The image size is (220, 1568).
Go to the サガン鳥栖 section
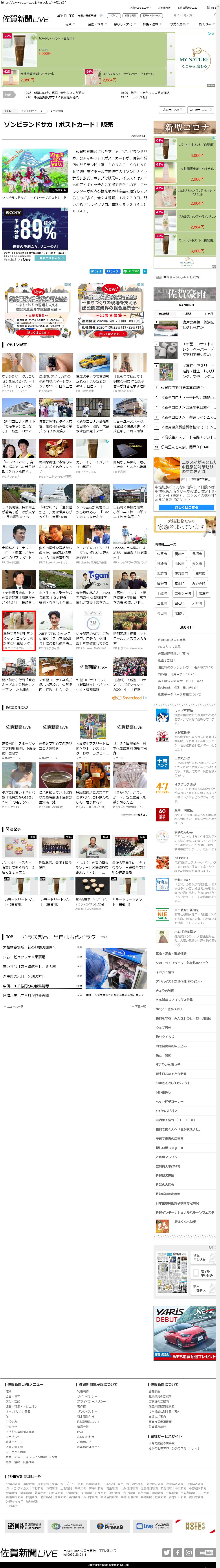tap(178, 24)
